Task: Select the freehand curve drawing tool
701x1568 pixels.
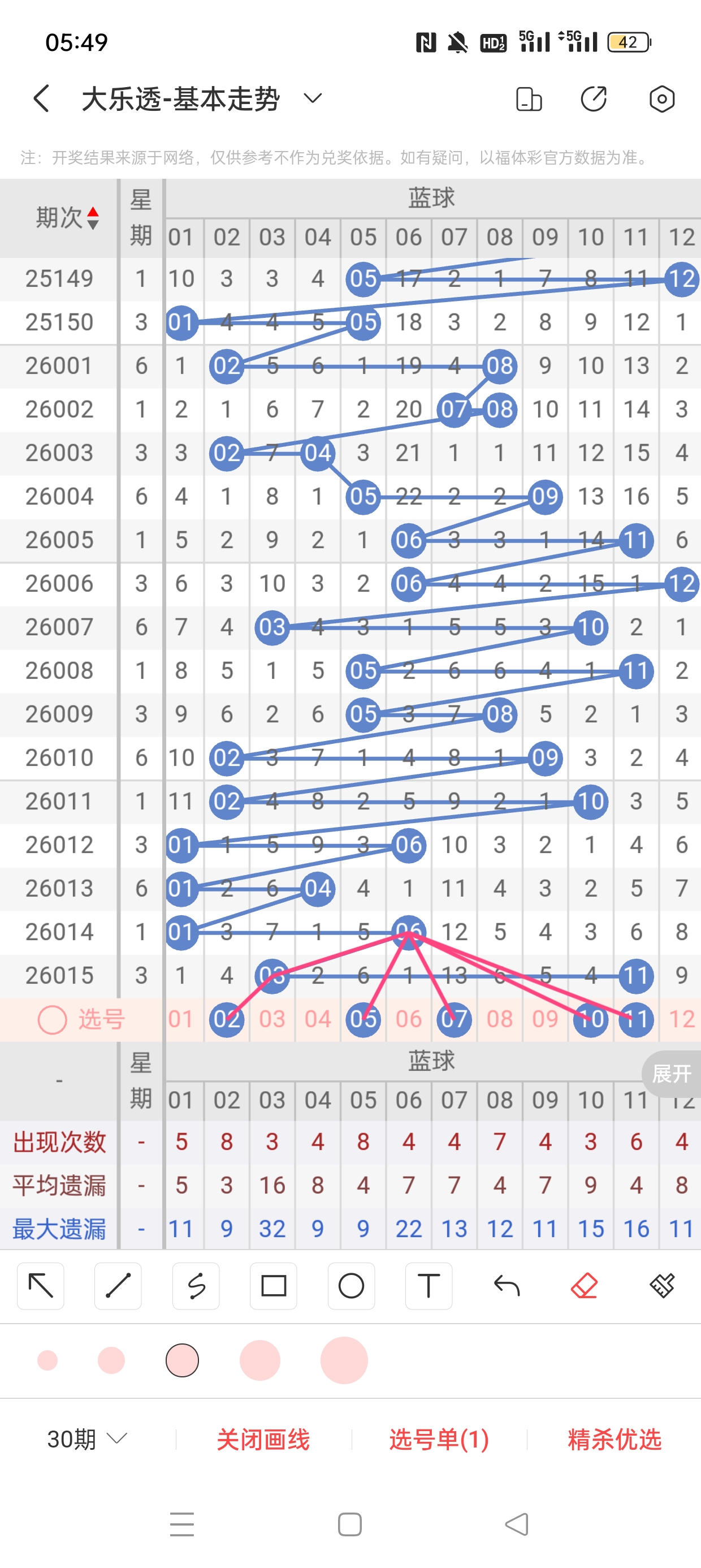Action: pyautogui.click(x=196, y=1286)
